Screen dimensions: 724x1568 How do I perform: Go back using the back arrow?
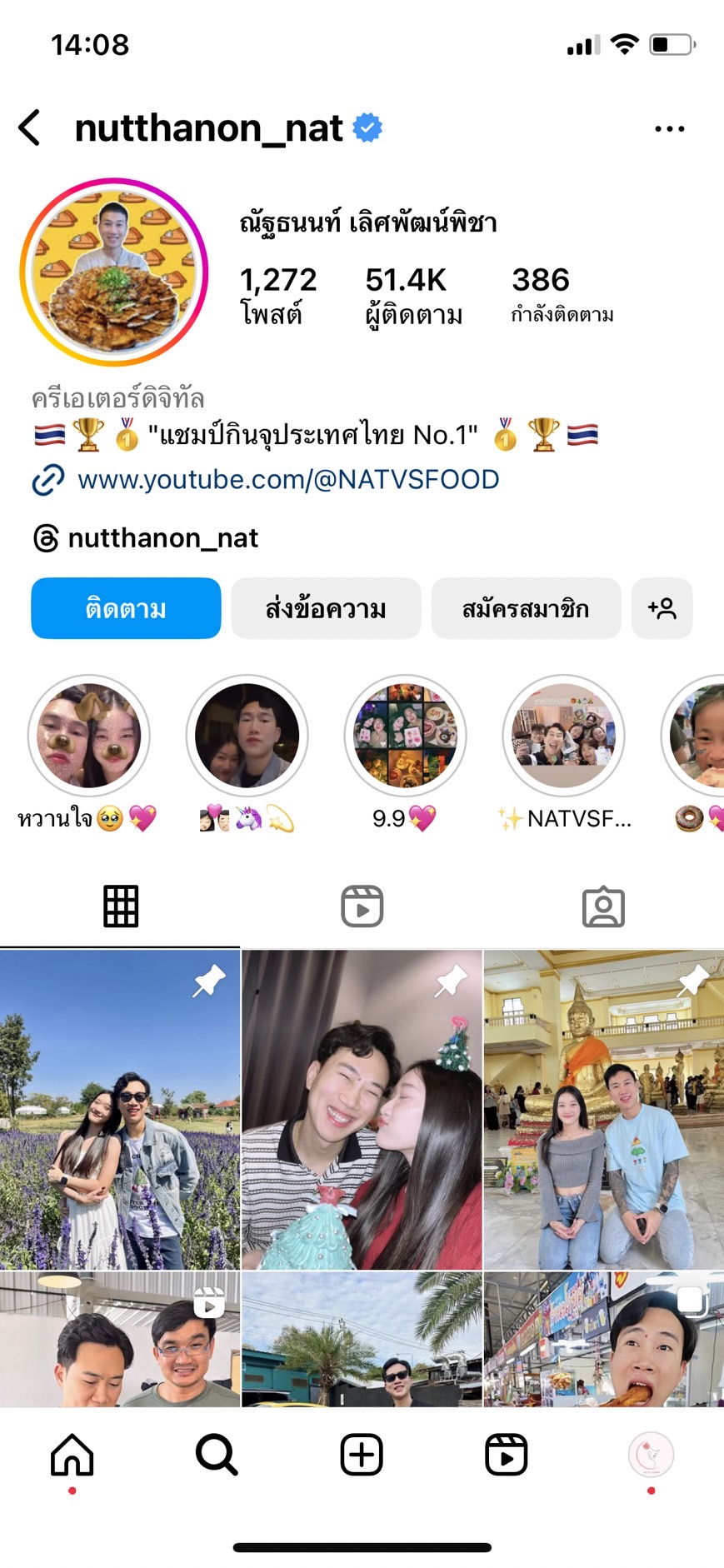click(x=30, y=128)
